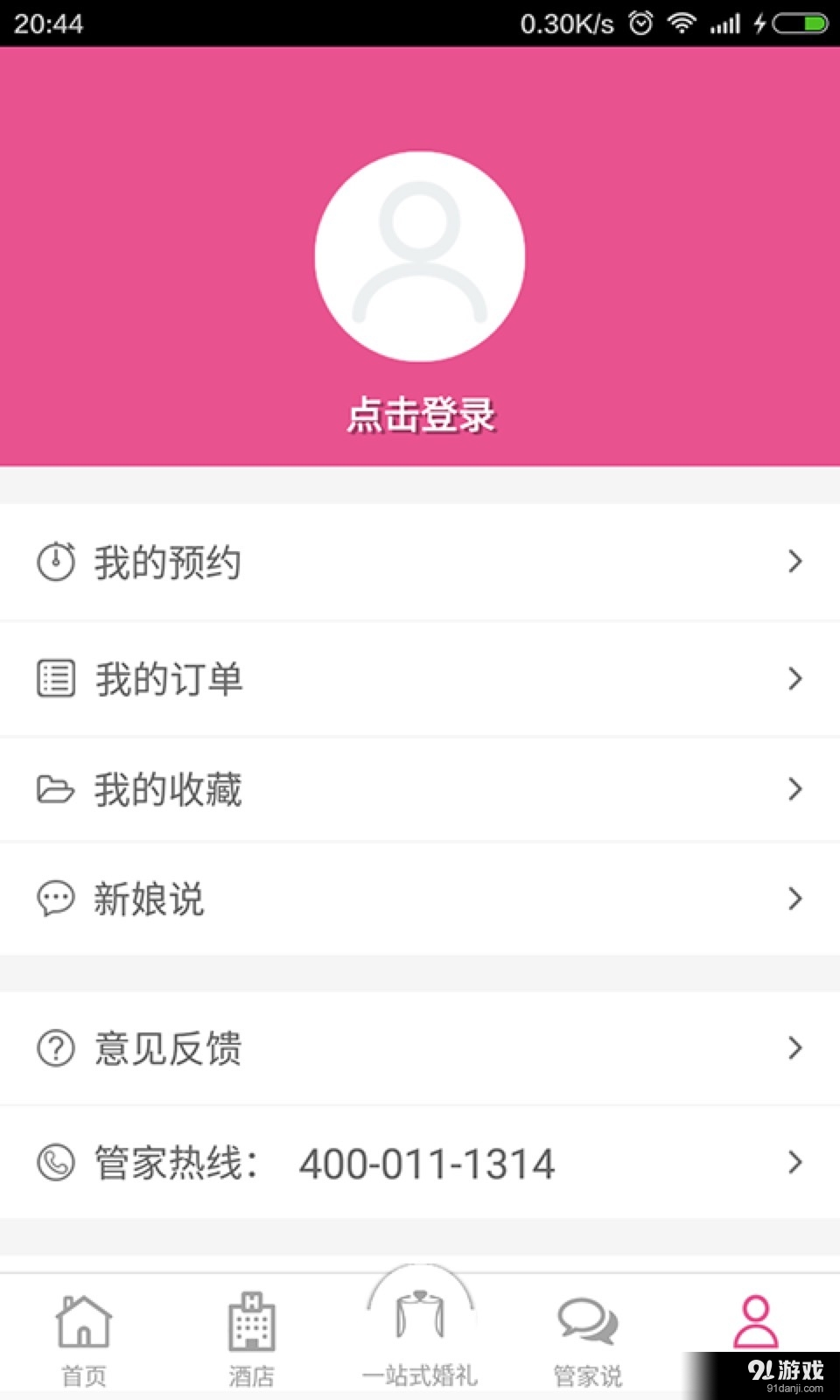Select the order list icon next to 我的订单
840x1400 pixels.
[x=56, y=678]
